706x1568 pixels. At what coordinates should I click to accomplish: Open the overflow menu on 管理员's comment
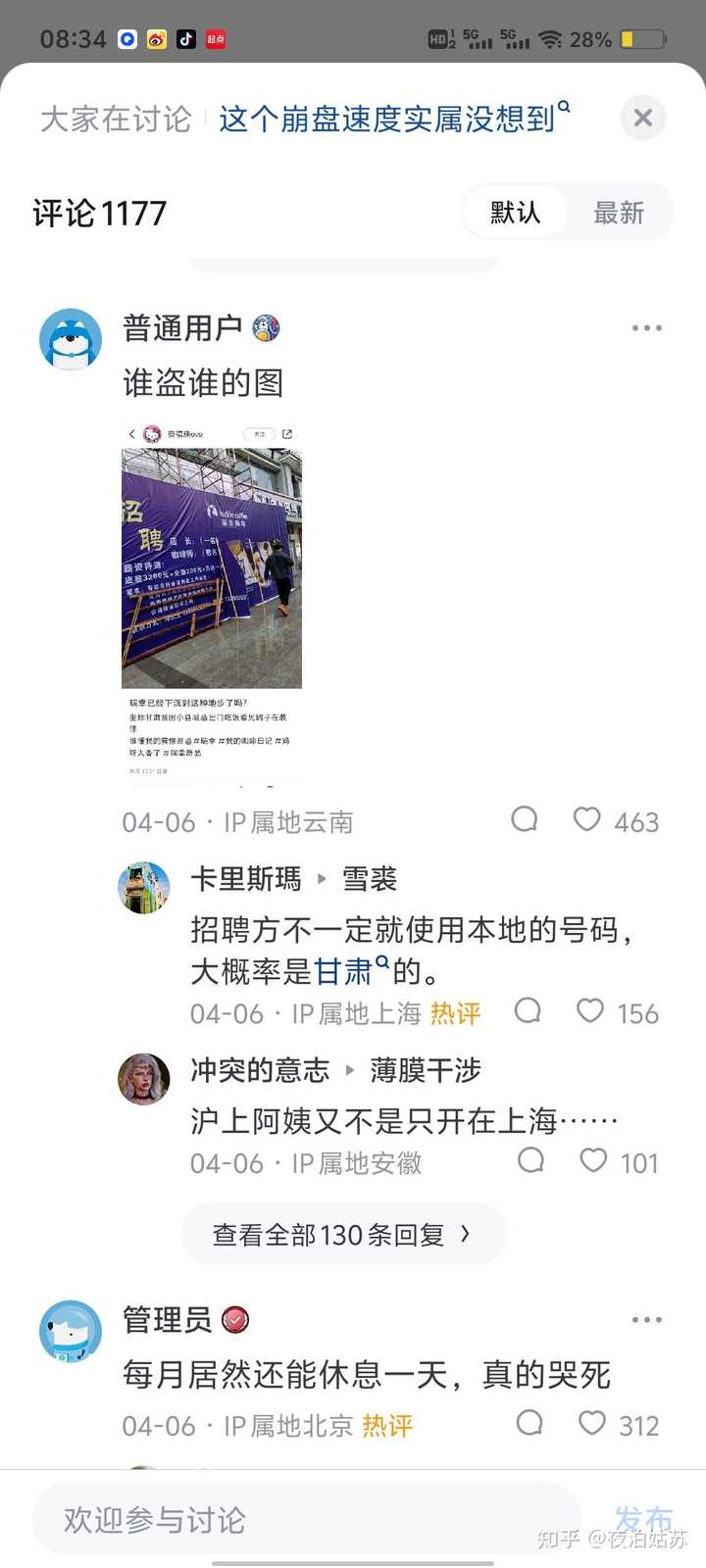[647, 1320]
